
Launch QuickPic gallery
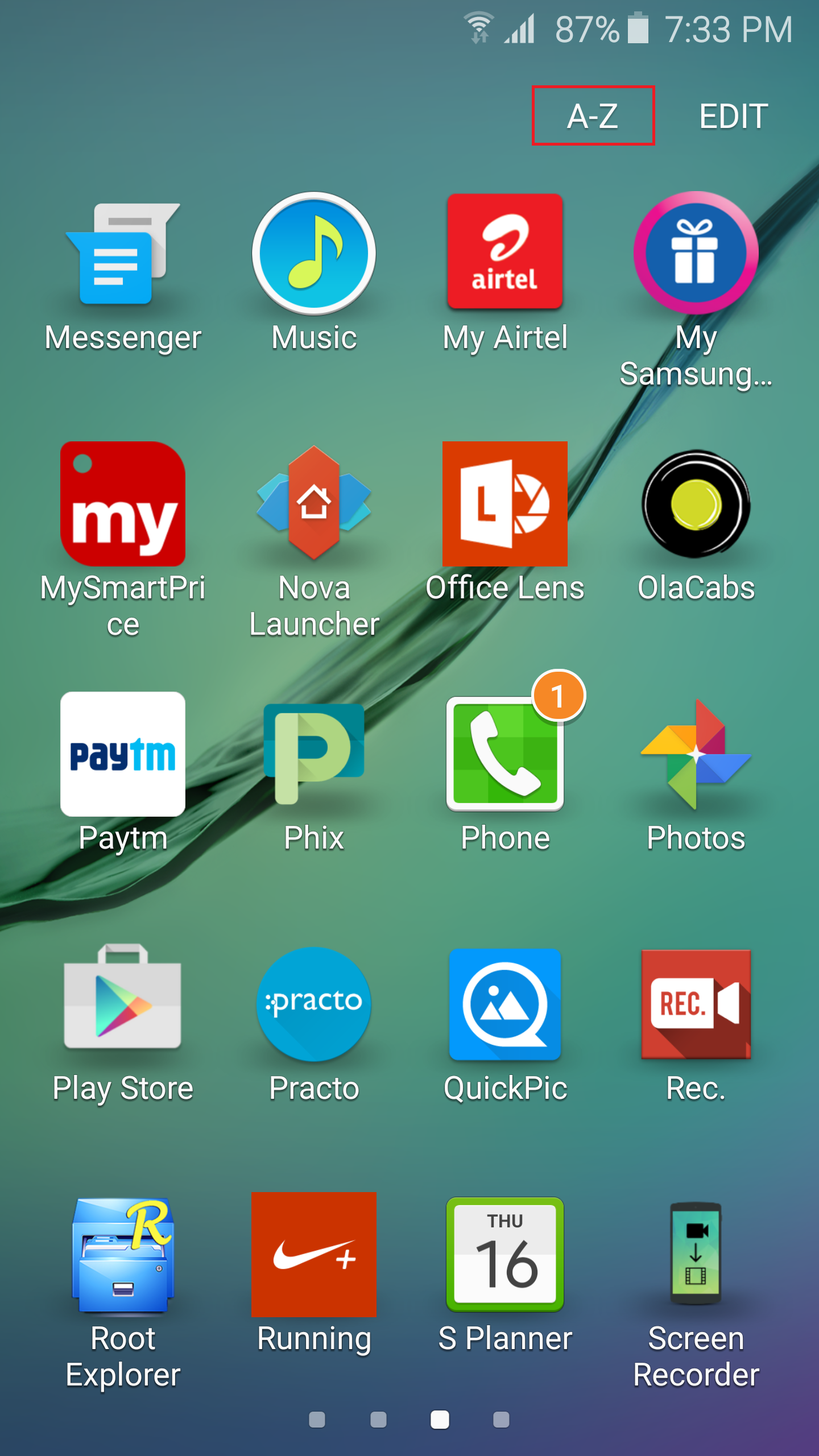[505, 1004]
